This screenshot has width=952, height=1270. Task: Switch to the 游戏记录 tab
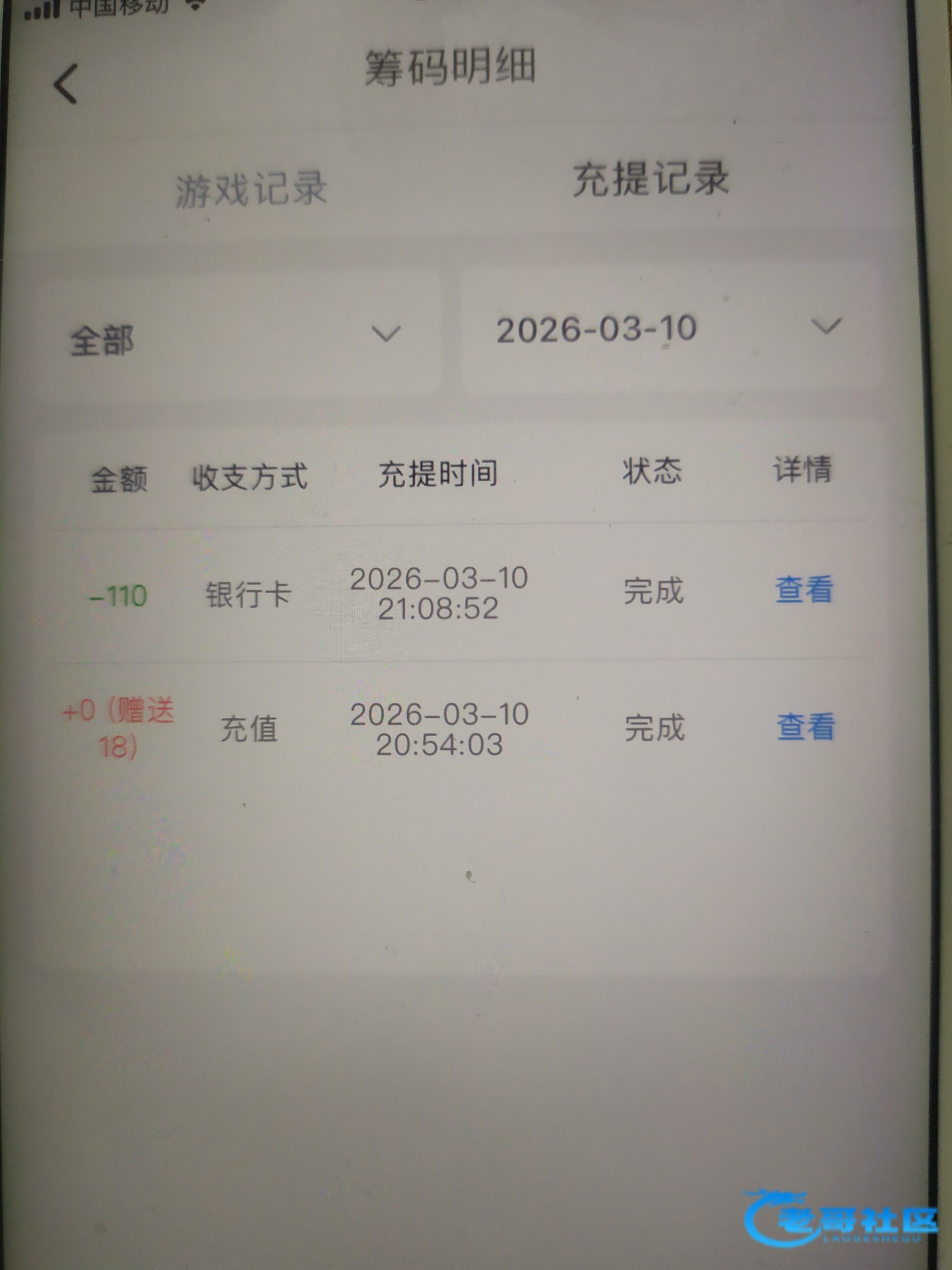coord(250,189)
